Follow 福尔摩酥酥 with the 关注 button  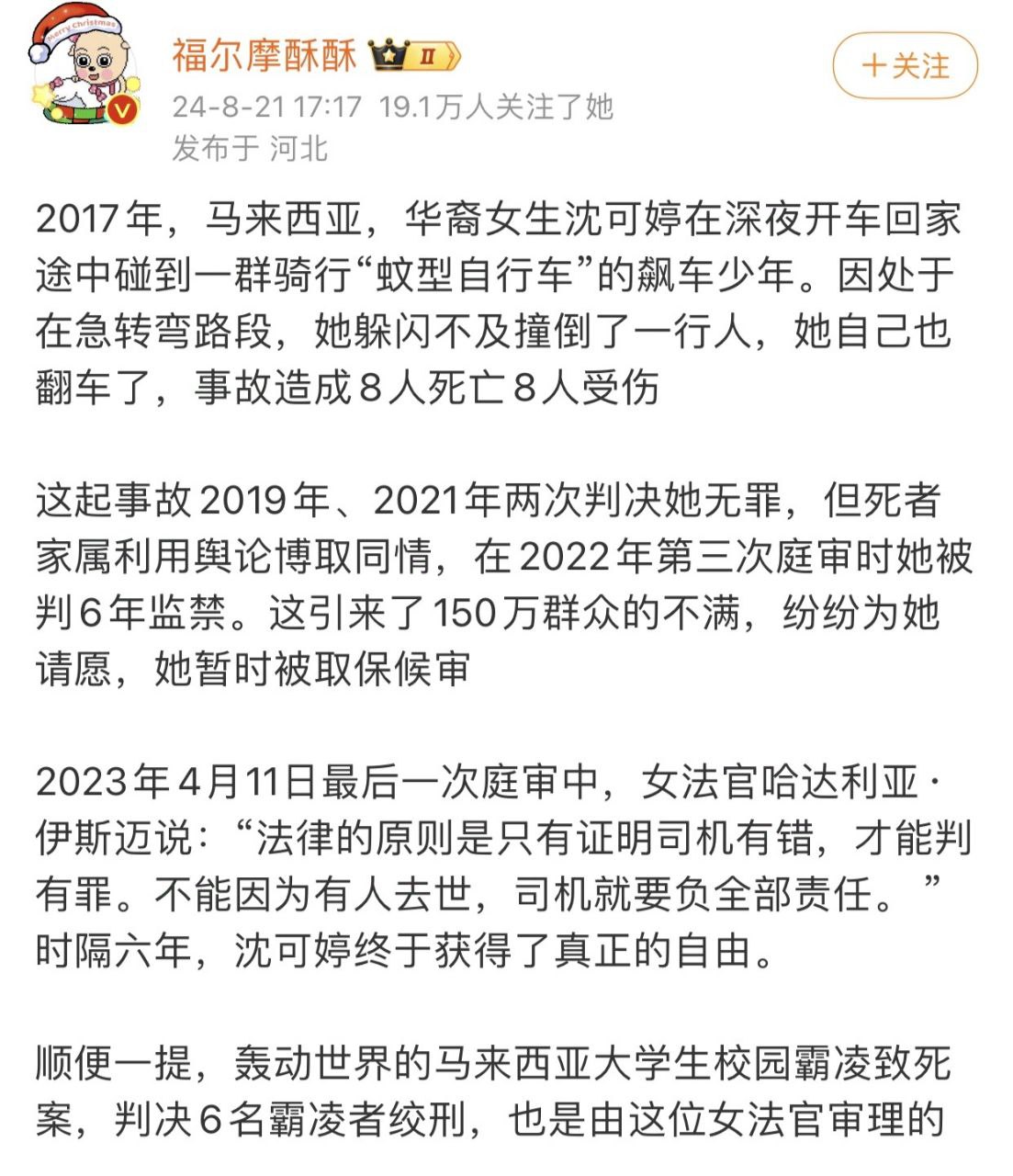pos(905,66)
